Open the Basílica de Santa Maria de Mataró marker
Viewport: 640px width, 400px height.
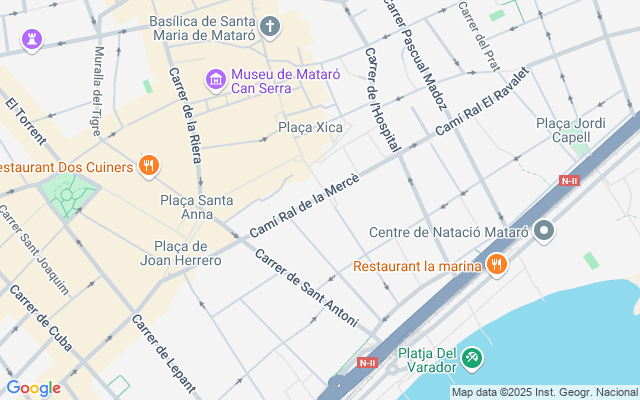tap(270, 27)
